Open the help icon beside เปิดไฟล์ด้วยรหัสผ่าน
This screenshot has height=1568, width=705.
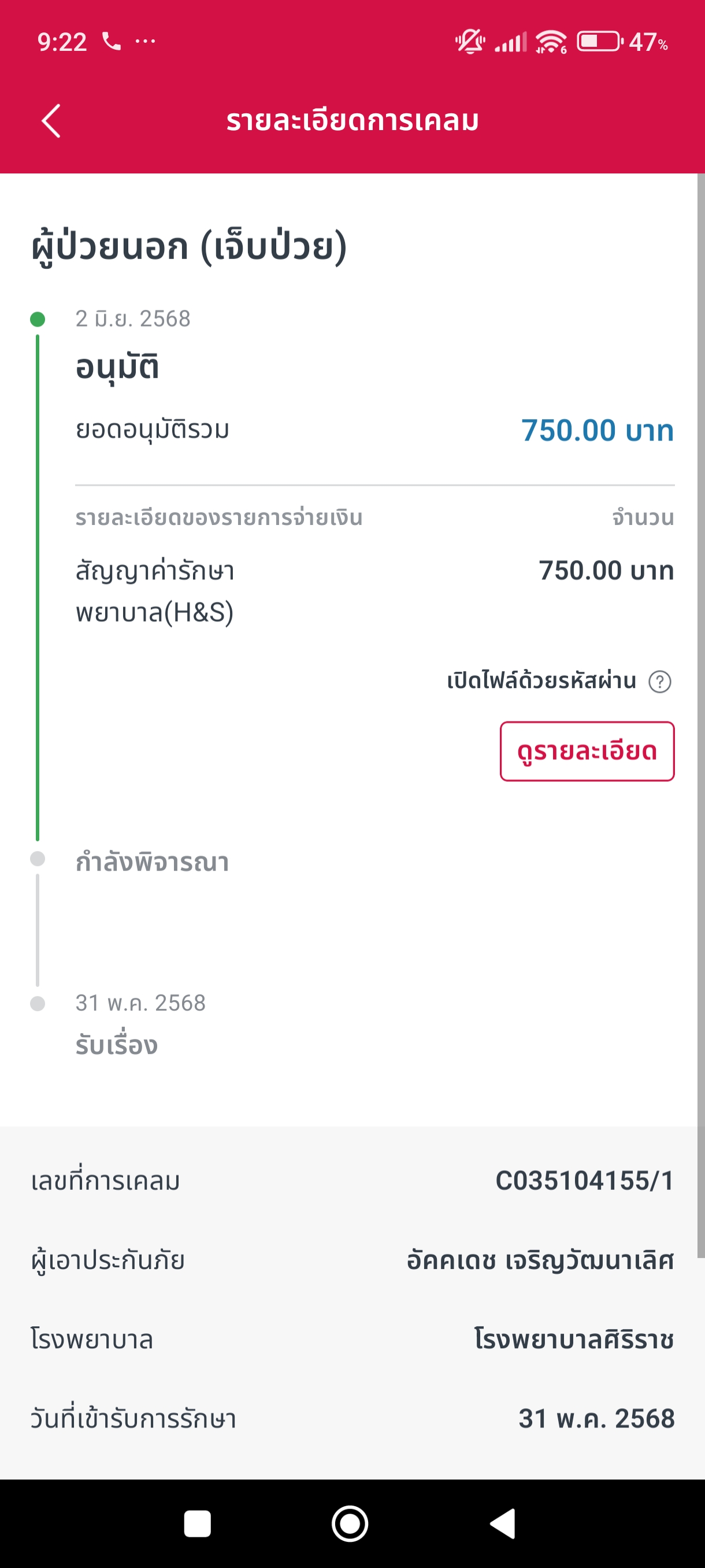tap(660, 681)
